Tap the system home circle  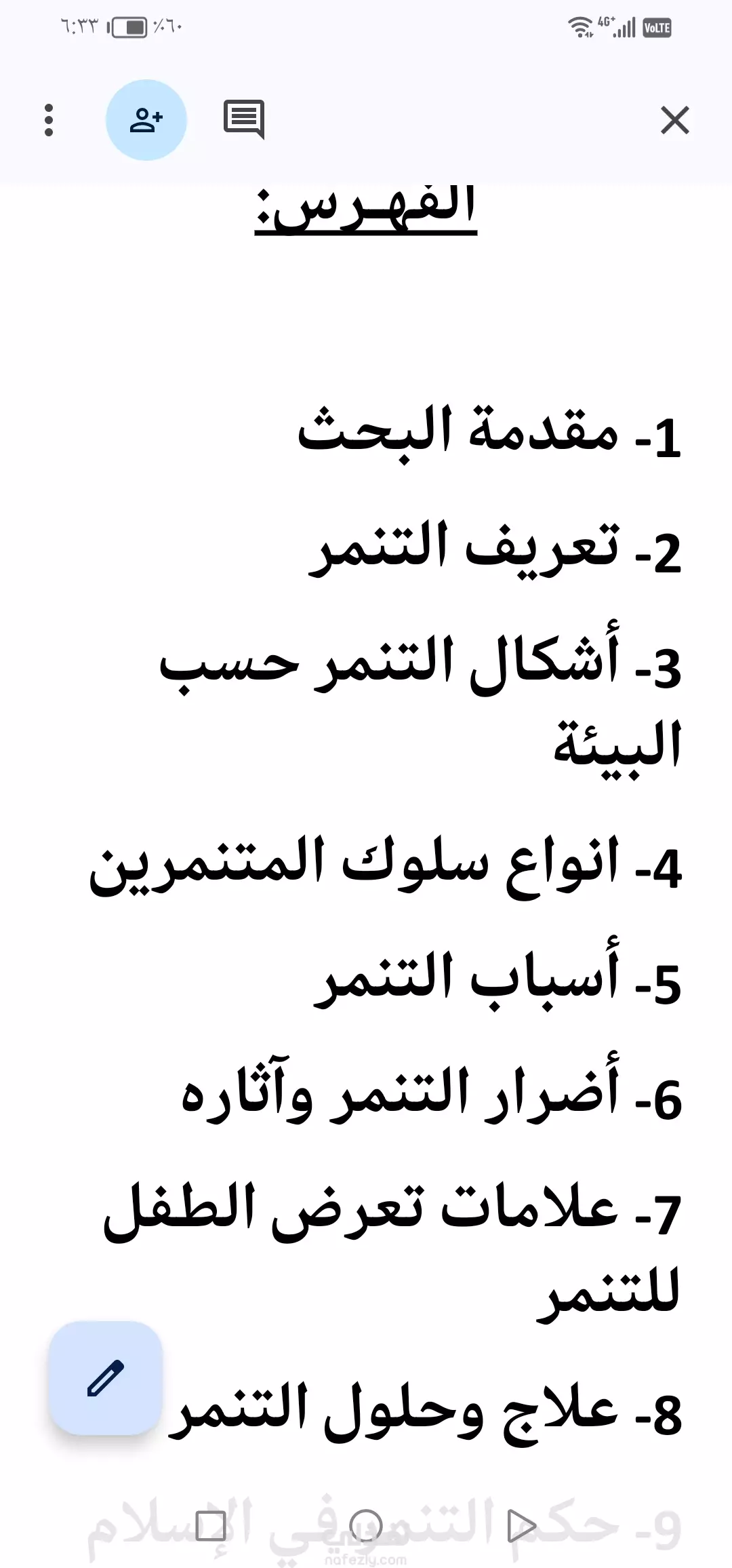pyautogui.click(x=366, y=1526)
